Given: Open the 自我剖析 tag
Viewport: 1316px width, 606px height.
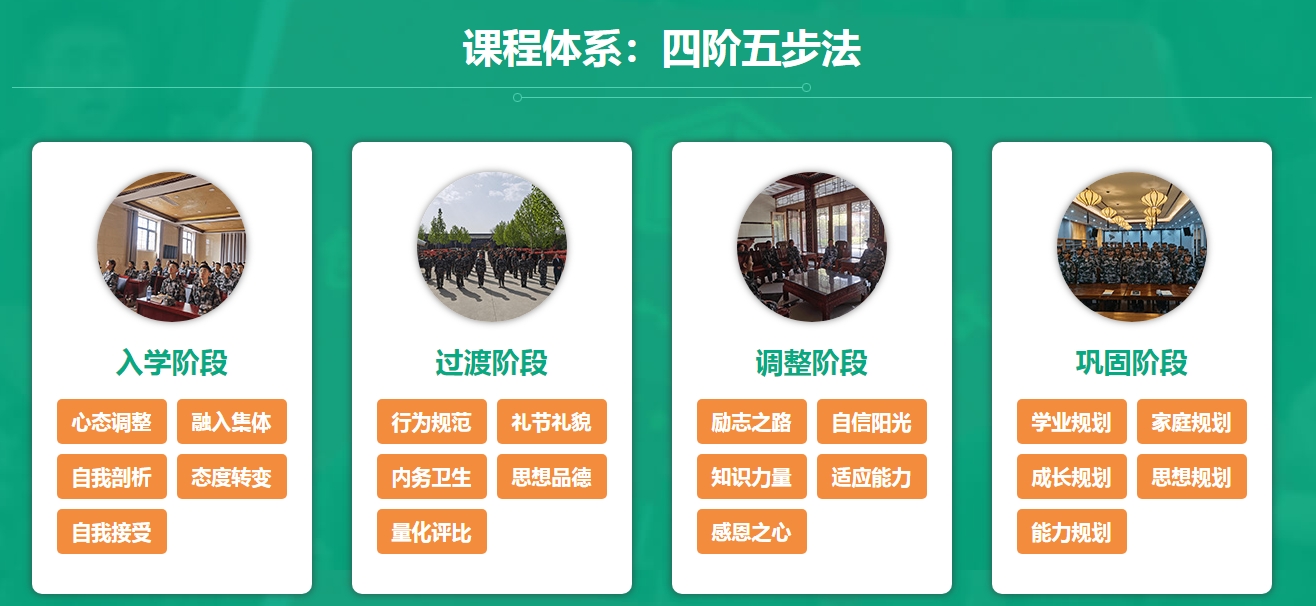Looking at the screenshot, I should pyautogui.click(x=112, y=477).
